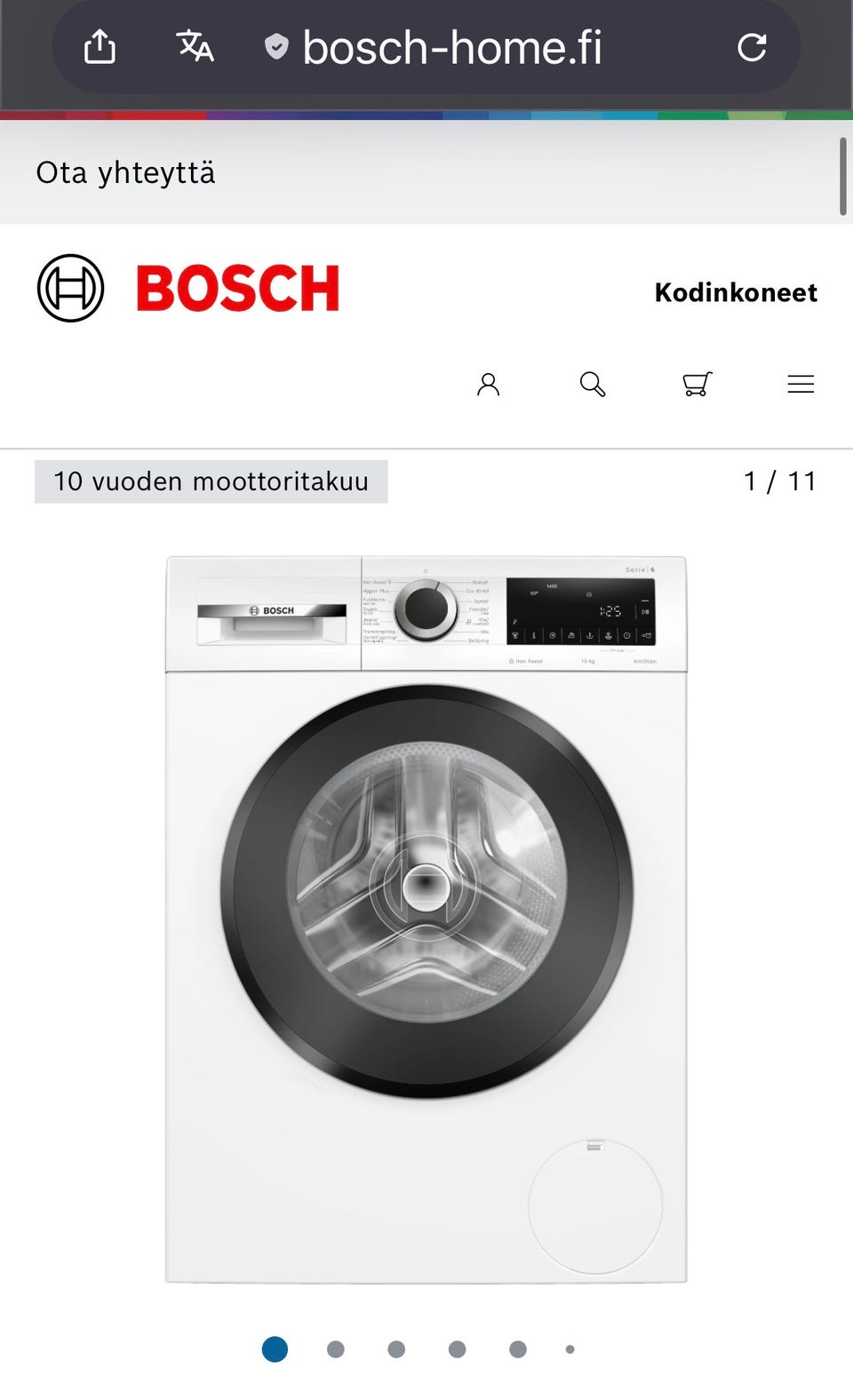Screen dimensions: 853x1400
Task: Open the user account icon
Action: point(489,384)
